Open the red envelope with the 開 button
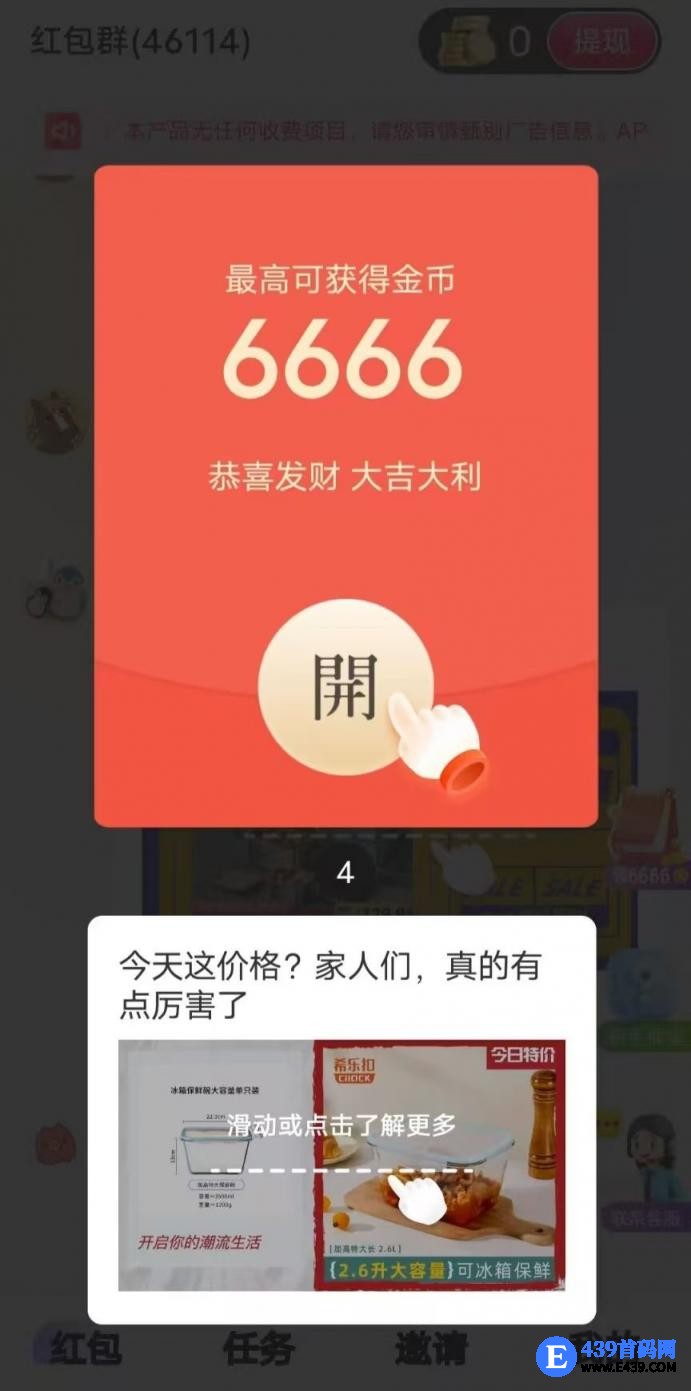Screen dimensions: 691x1391 tap(345, 687)
